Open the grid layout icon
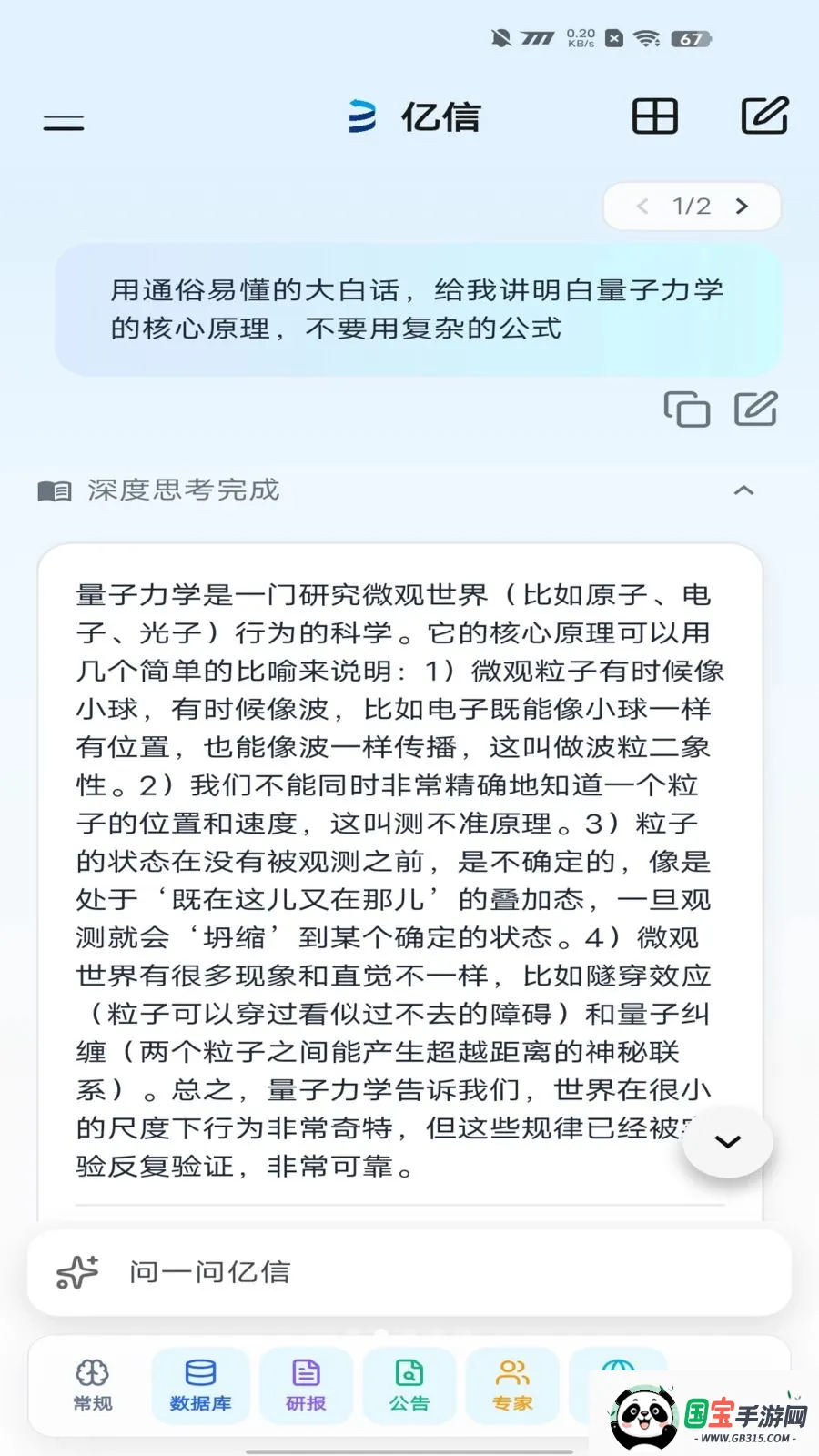819x1456 pixels. (655, 116)
